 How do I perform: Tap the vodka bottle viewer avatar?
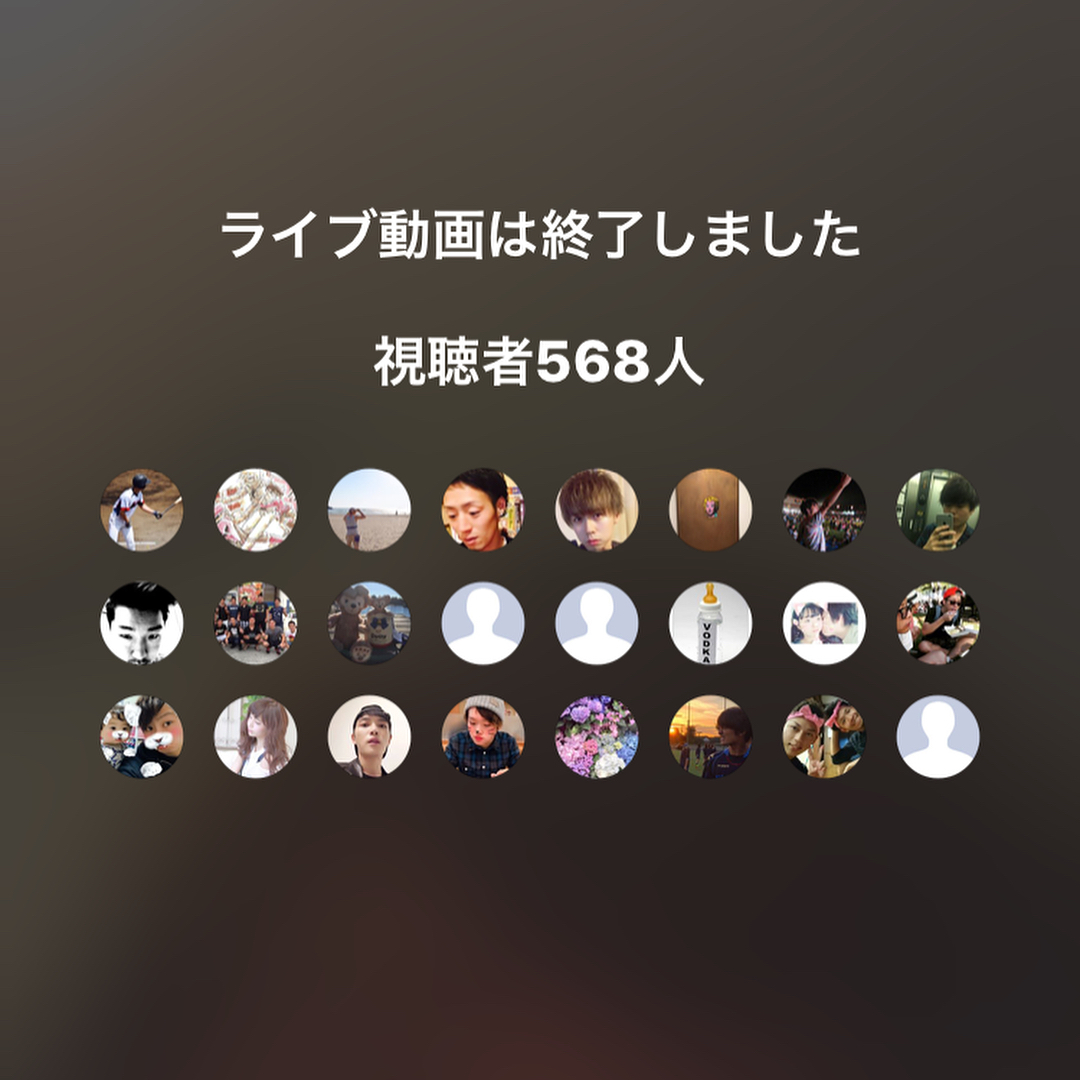point(710,623)
